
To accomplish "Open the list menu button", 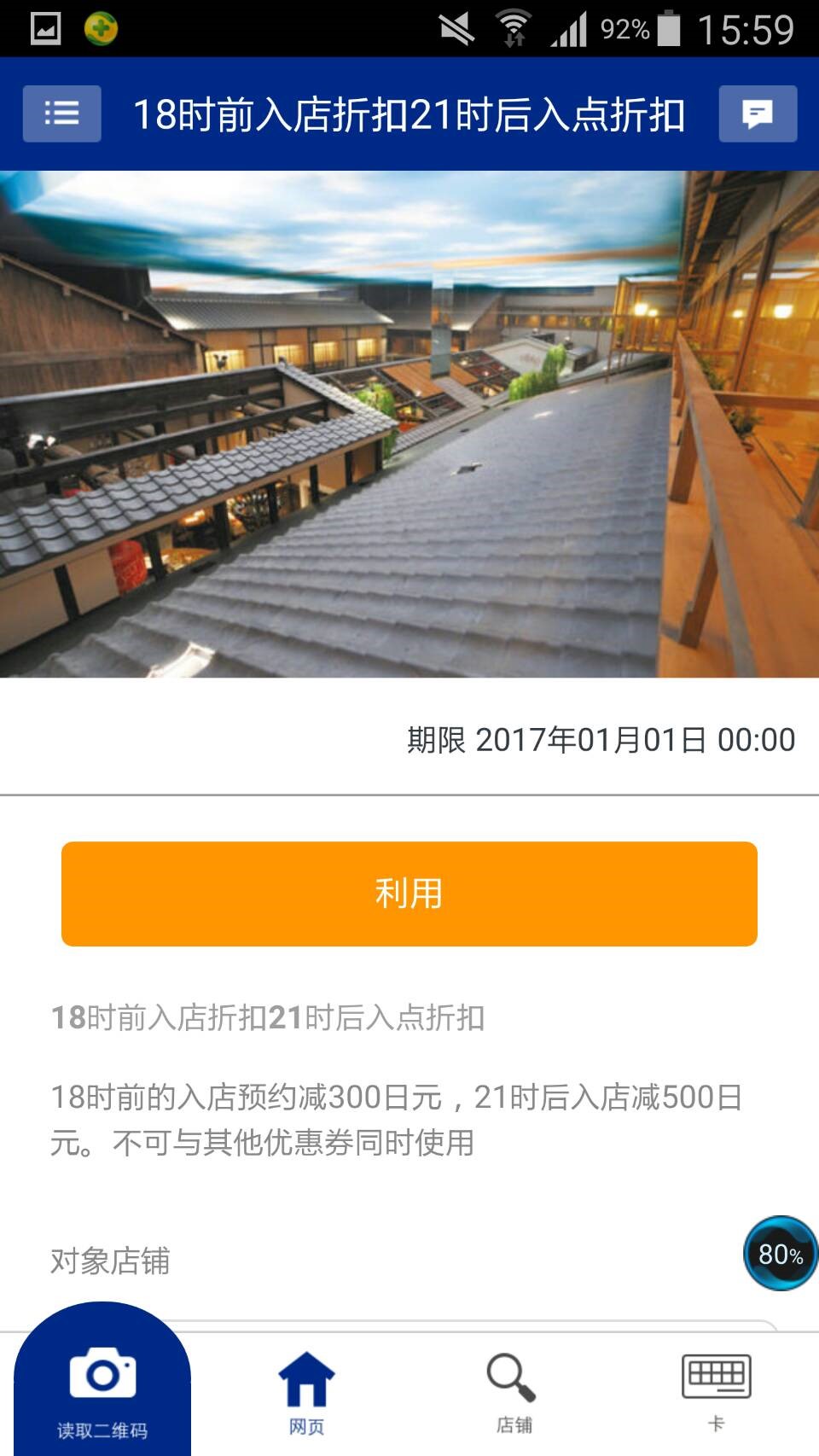I will tap(61, 114).
